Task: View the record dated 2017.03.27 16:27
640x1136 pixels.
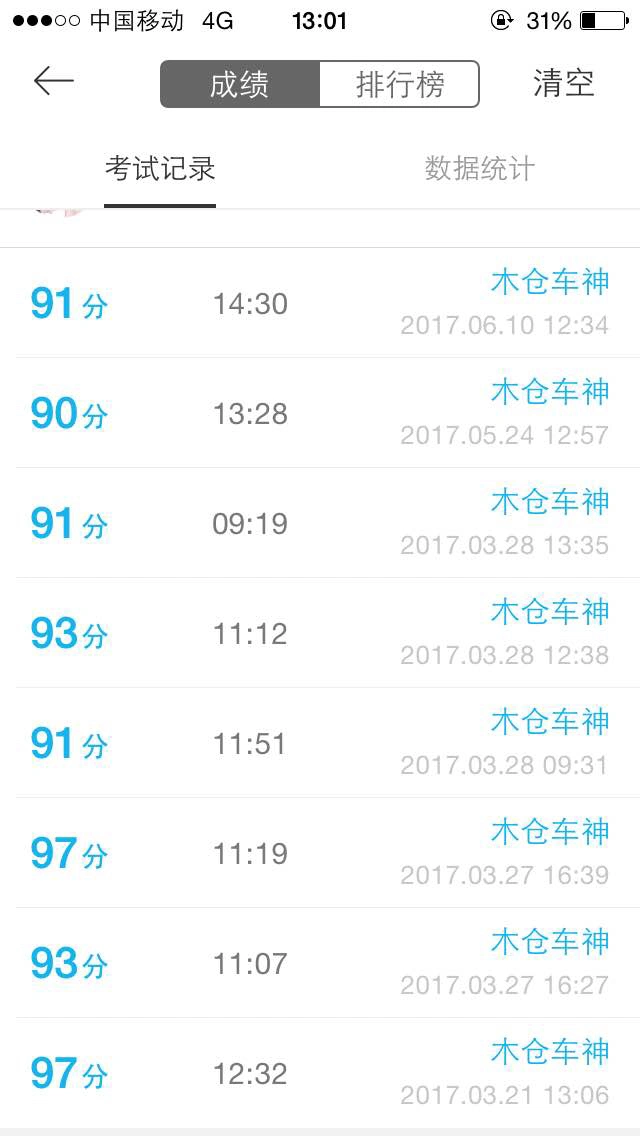Action: tap(320, 963)
